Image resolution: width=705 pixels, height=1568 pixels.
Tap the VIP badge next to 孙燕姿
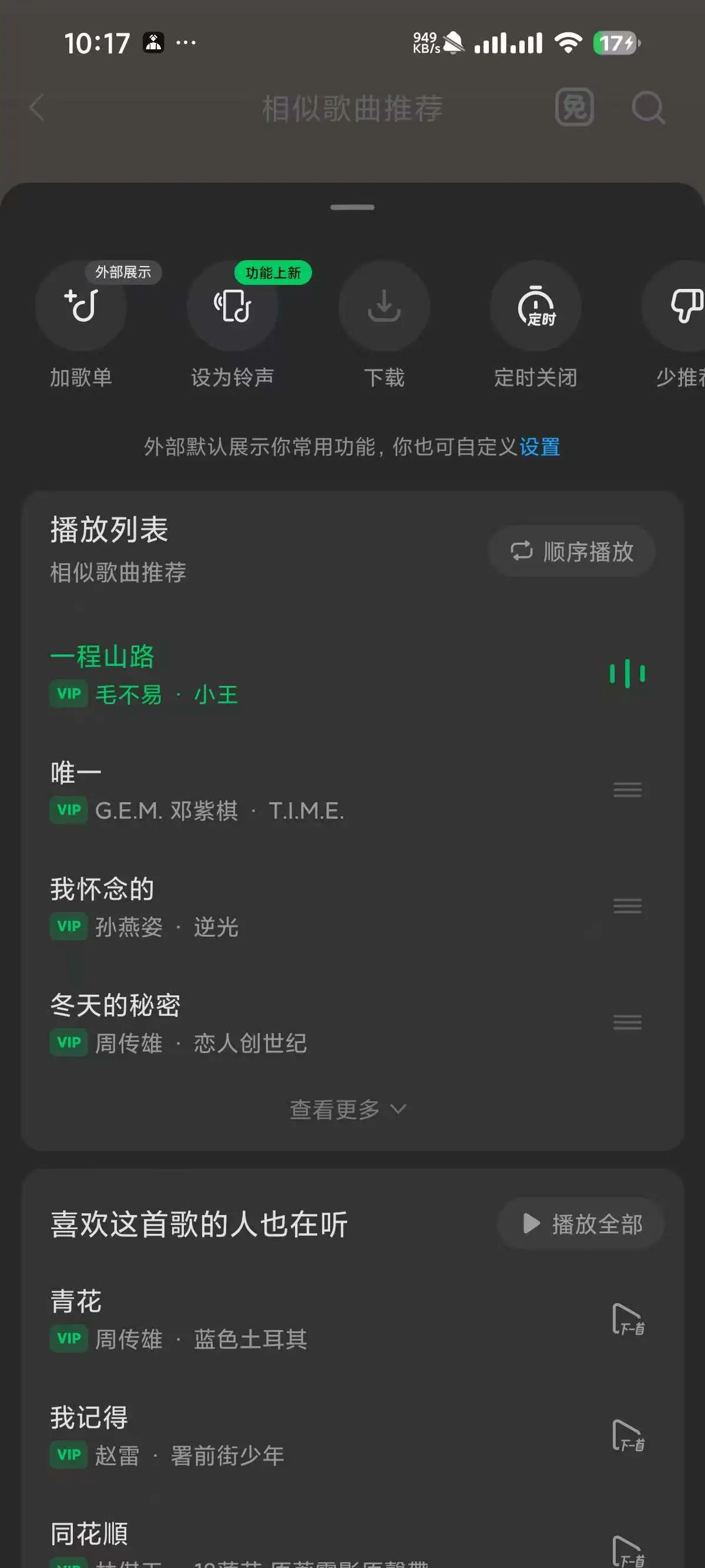pos(68,927)
